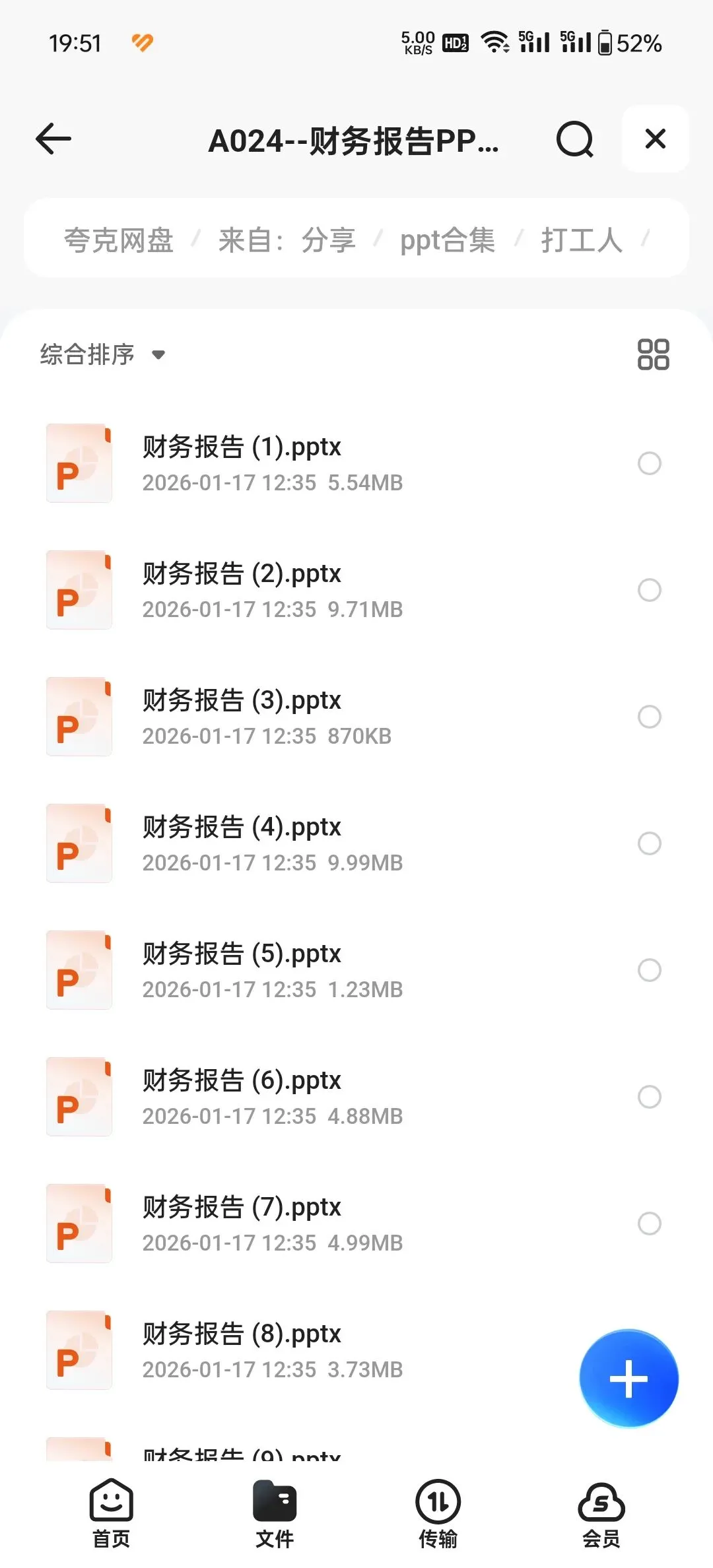This screenshot has width=713, height=1568.
Task: Select the circle for 财务报告 (2).pptx
Action: click(x=650, y=590)
